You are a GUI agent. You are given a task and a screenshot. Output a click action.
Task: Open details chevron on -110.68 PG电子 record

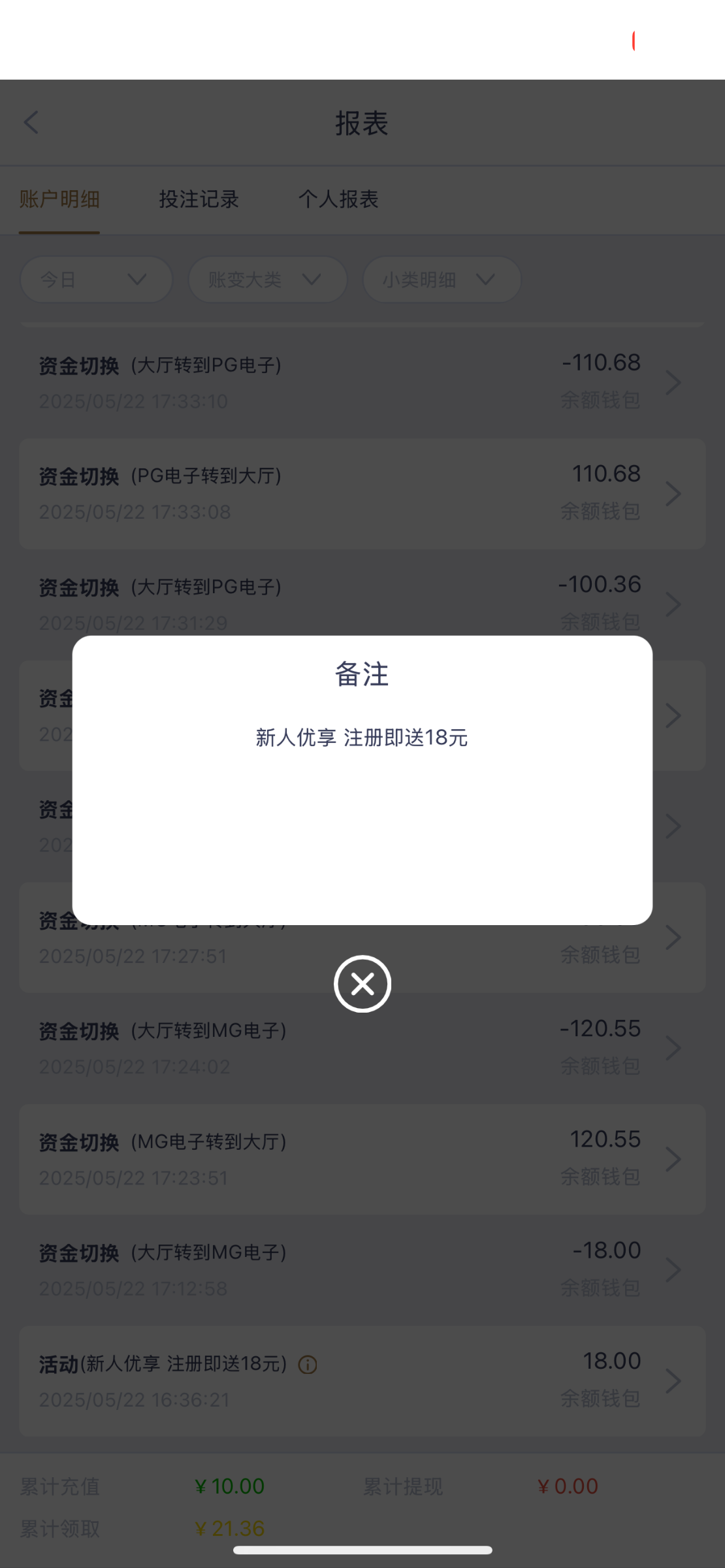click(x=674, y=382)
